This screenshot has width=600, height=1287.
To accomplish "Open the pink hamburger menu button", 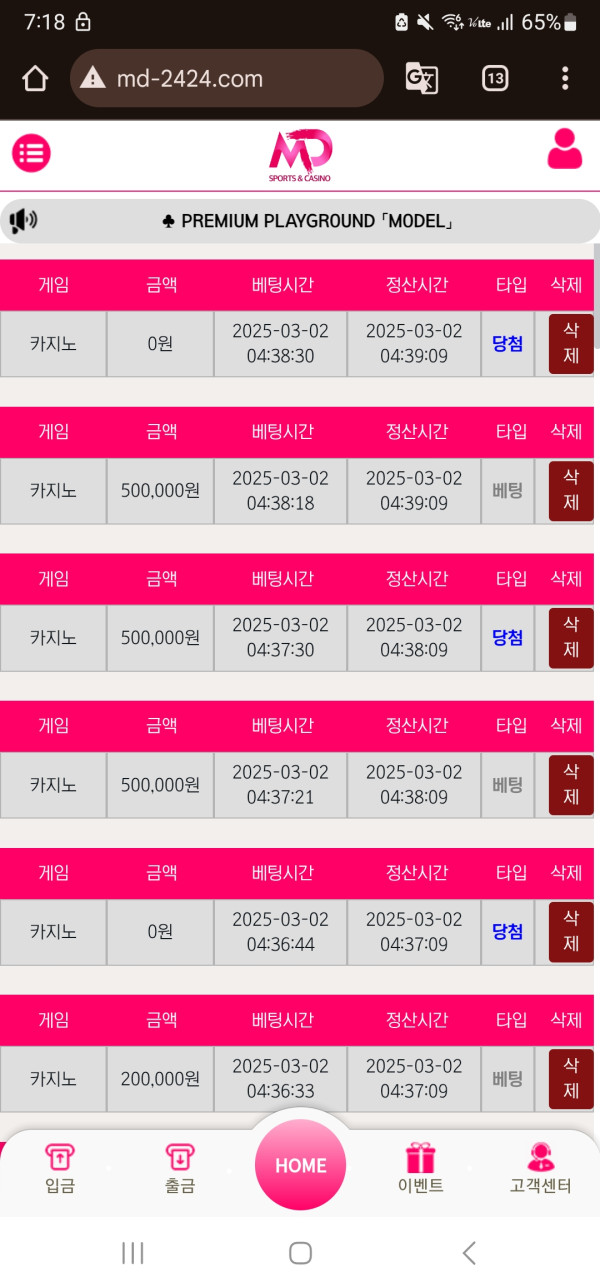I will (x=31, y=153).
